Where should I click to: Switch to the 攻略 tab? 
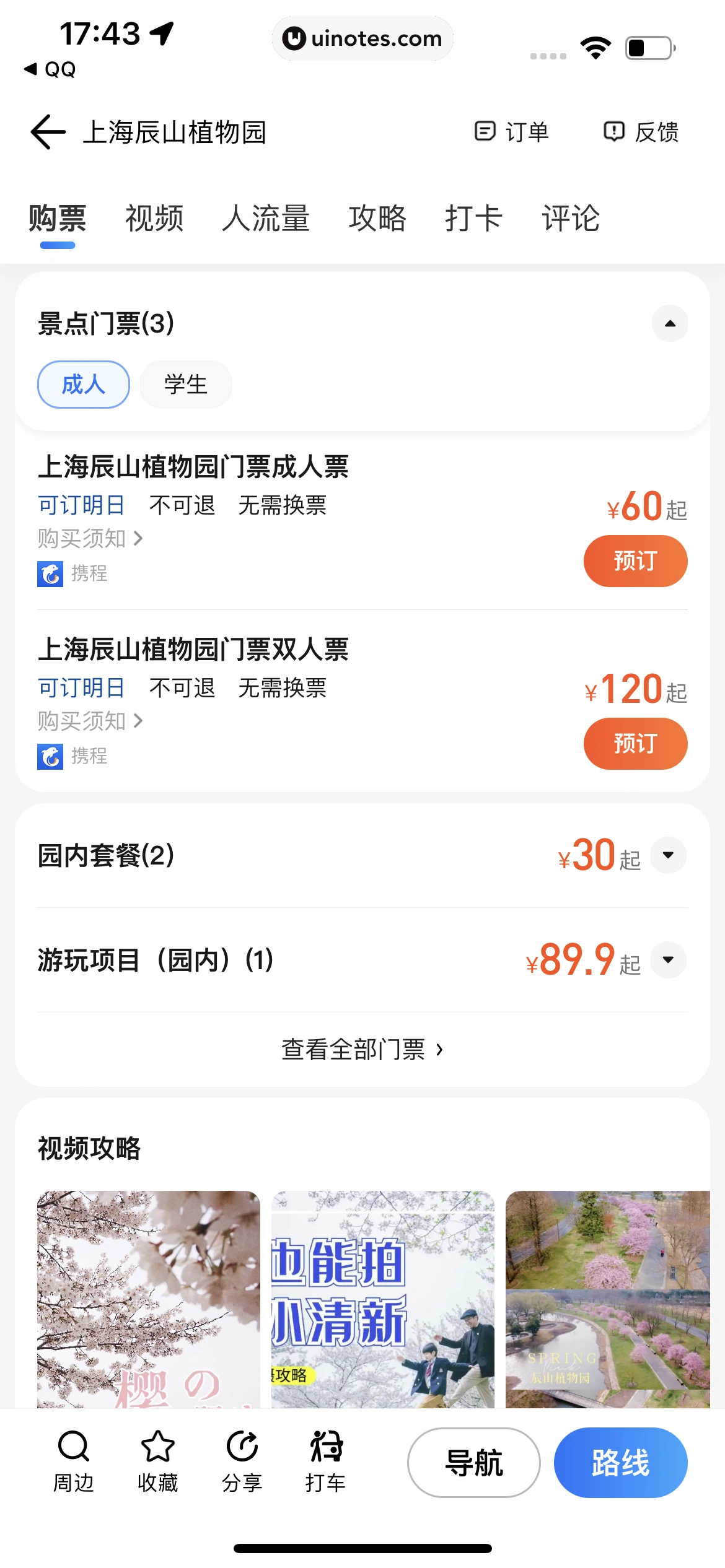click(x=377, y=219)
